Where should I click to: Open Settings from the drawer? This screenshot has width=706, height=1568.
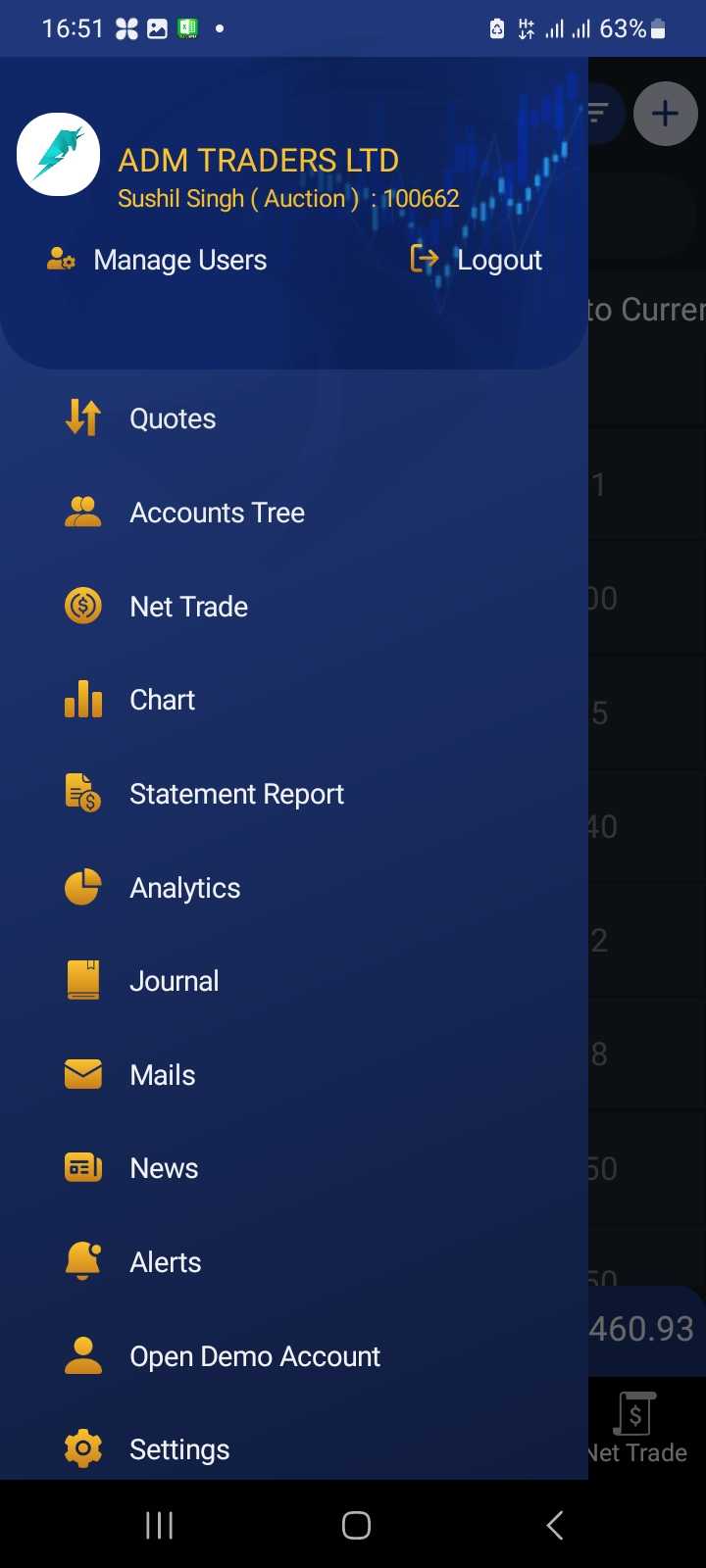point(294,1449)
